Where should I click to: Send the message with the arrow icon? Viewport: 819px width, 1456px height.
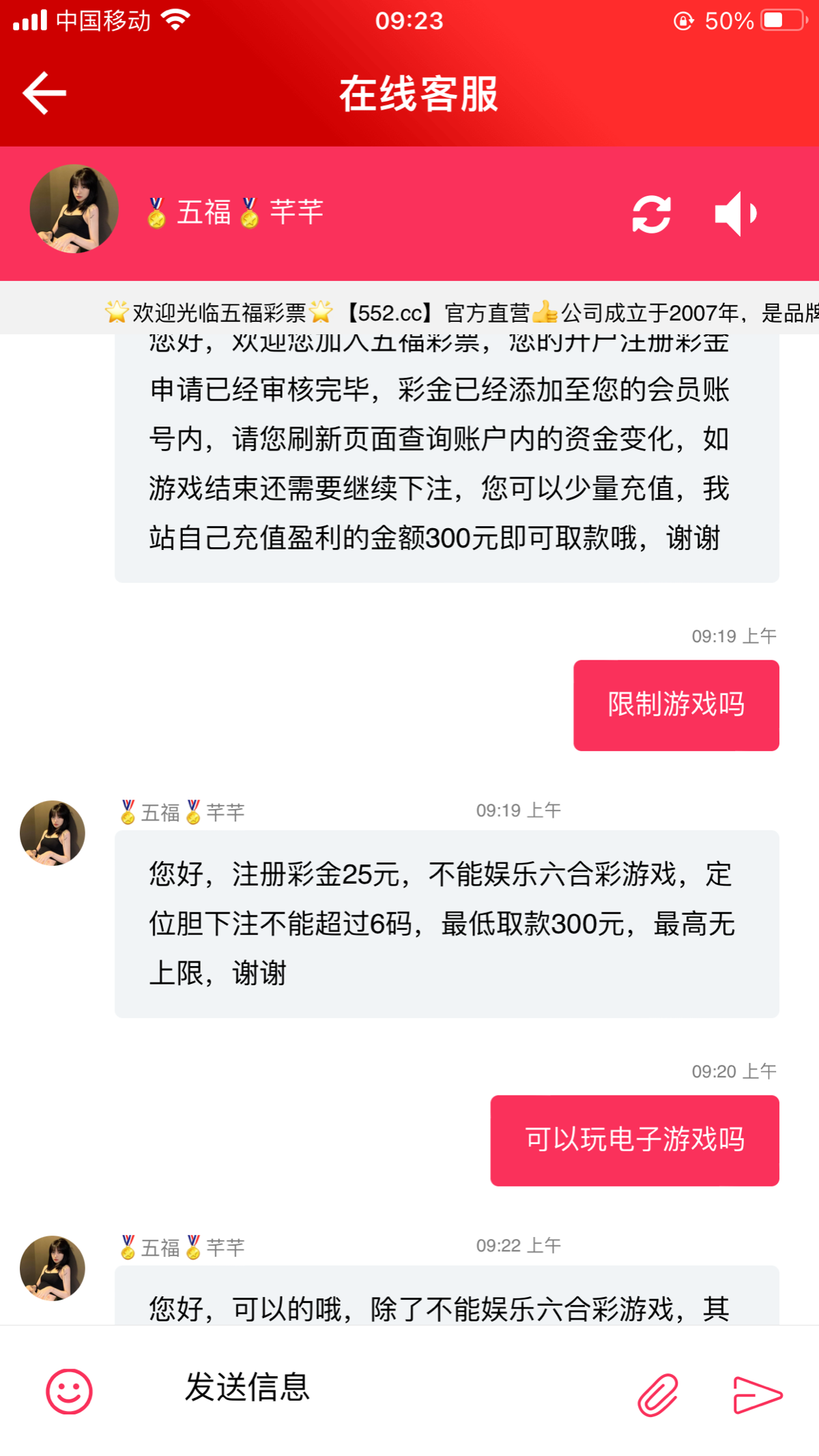[x=758, y=1395]
